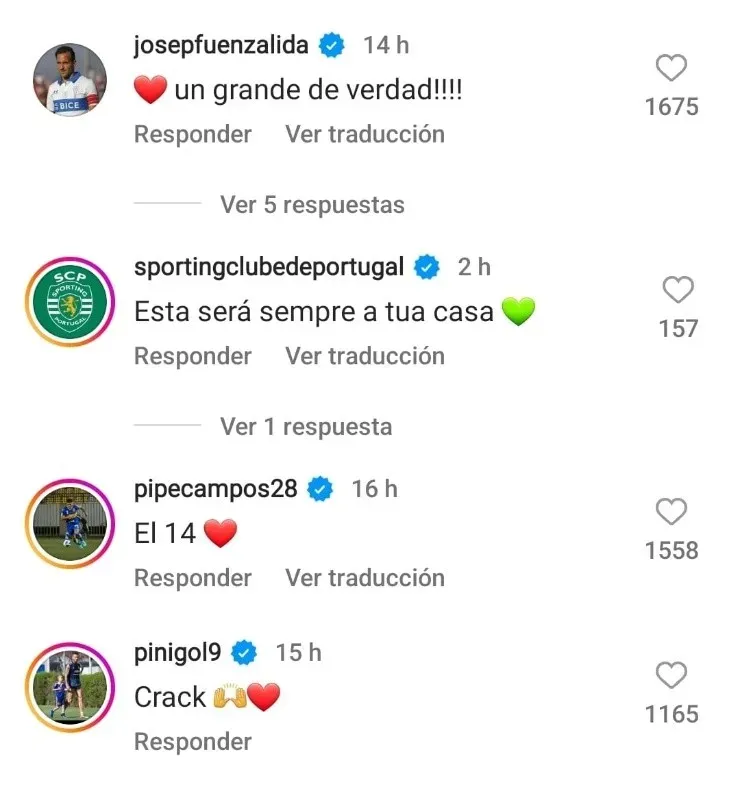This screenshot has width=740, height=791.
Task: Open the sportingclubedeportugal username
Action: (269, 268)
